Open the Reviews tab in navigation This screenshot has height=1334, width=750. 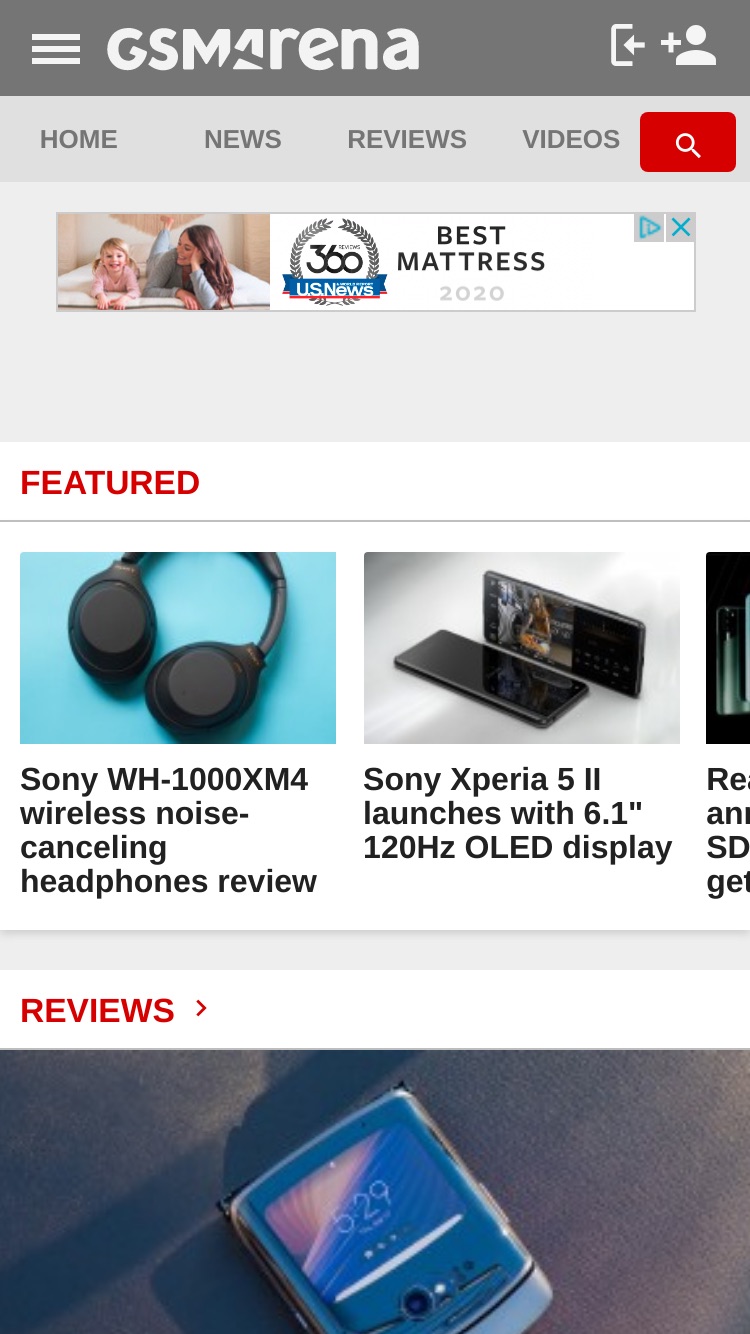[x=407, y=139]
